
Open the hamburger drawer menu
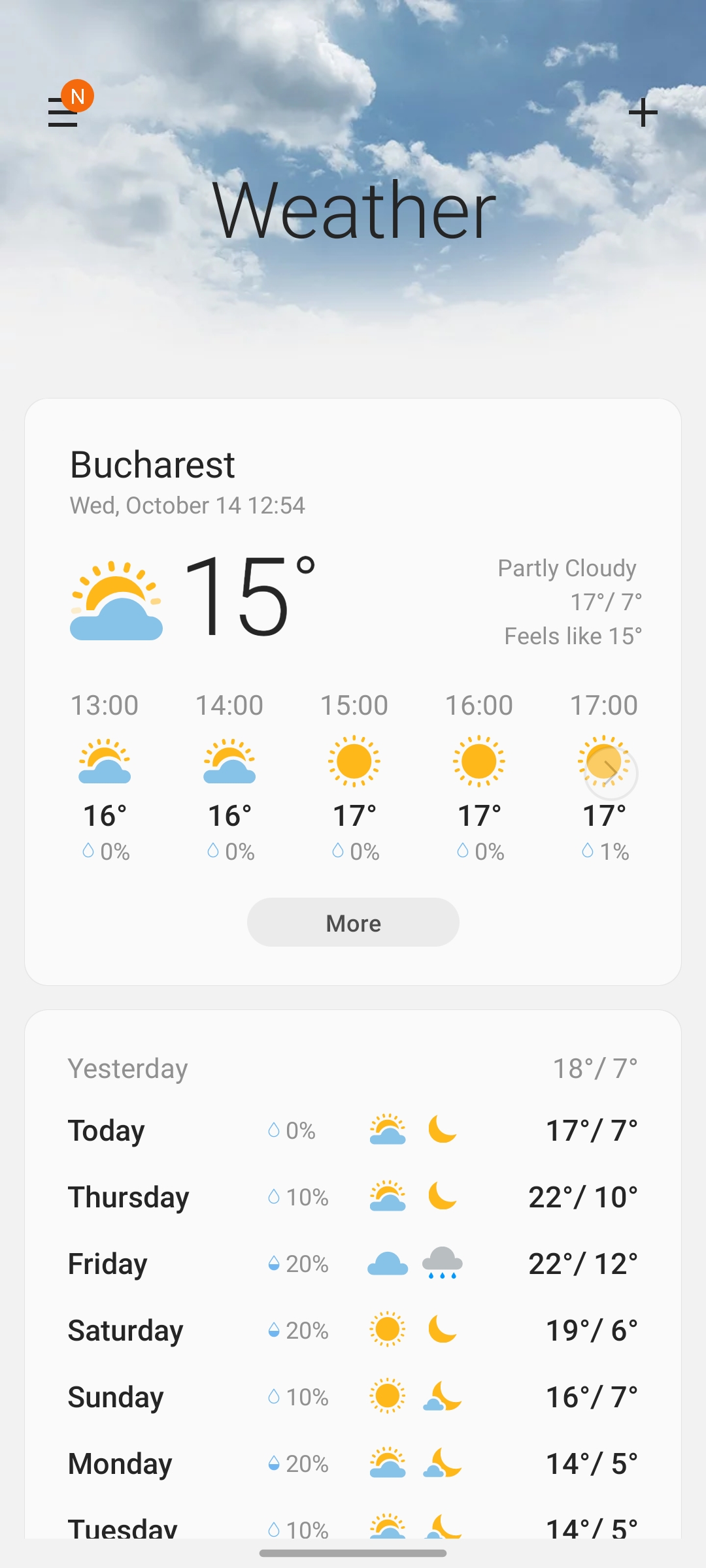63,112
